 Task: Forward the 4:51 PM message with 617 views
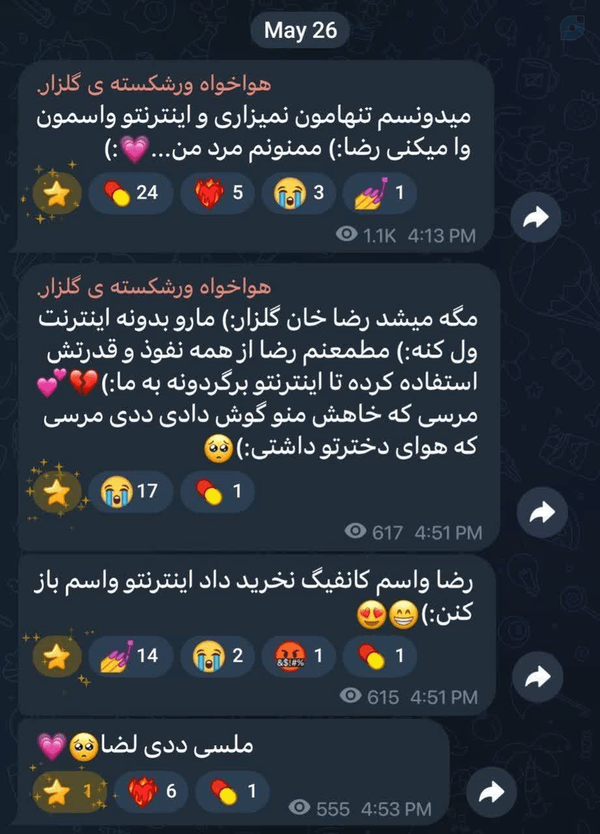(x=542, y=512)
